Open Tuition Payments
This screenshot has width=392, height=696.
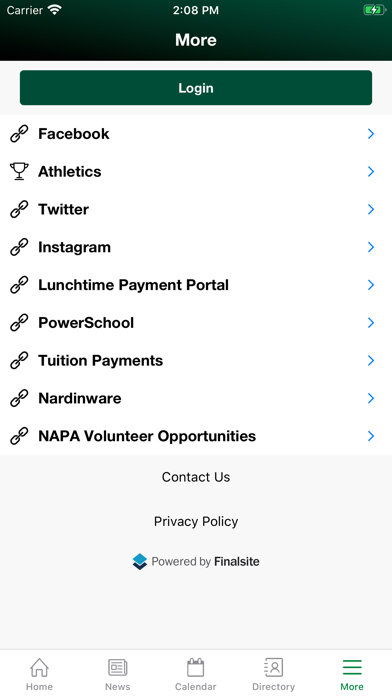(x=196, y=360)
